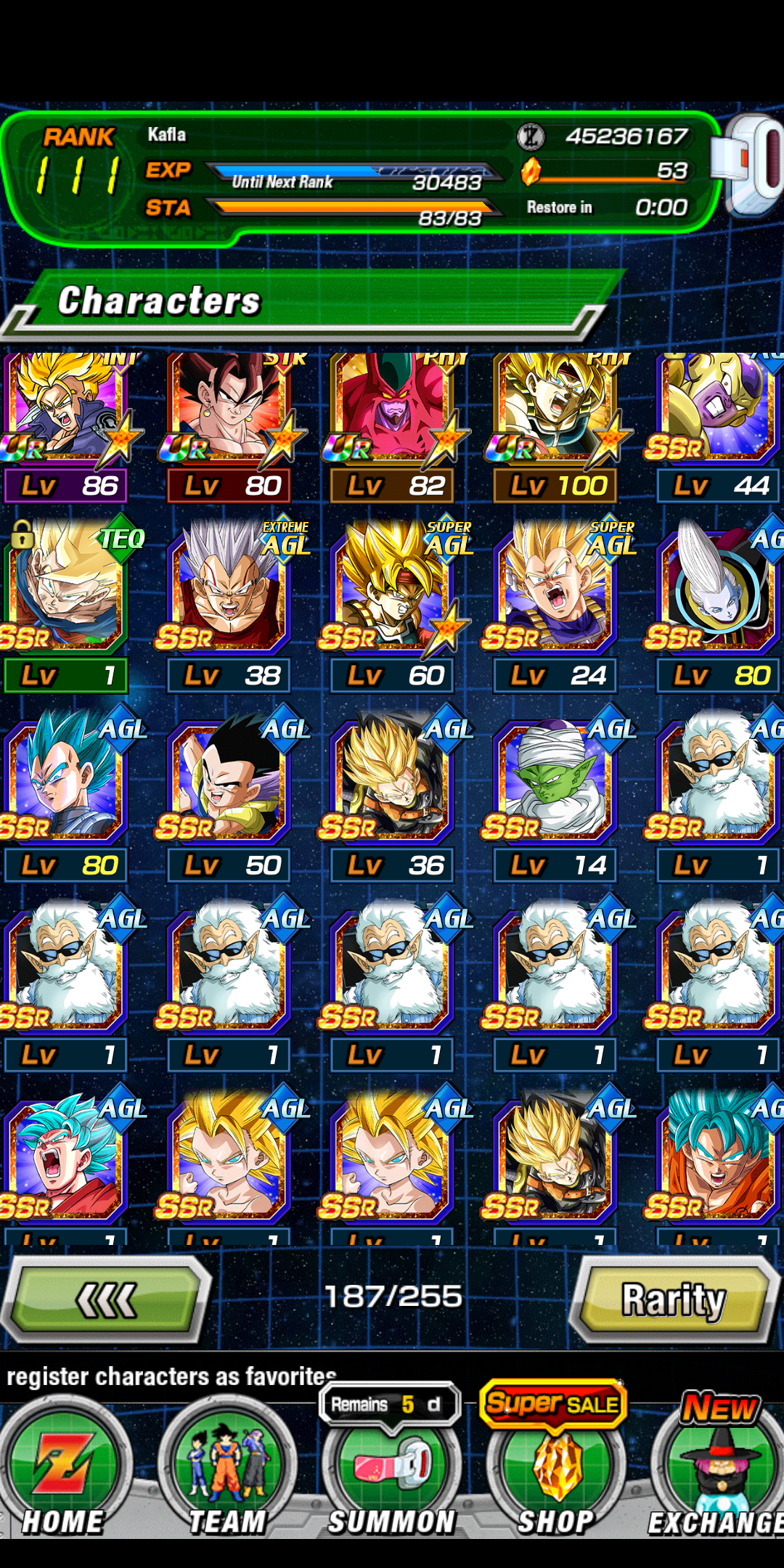784x1568 pixels.
Task: Change sorting with the Rarity button
Action: point(674,1299)
